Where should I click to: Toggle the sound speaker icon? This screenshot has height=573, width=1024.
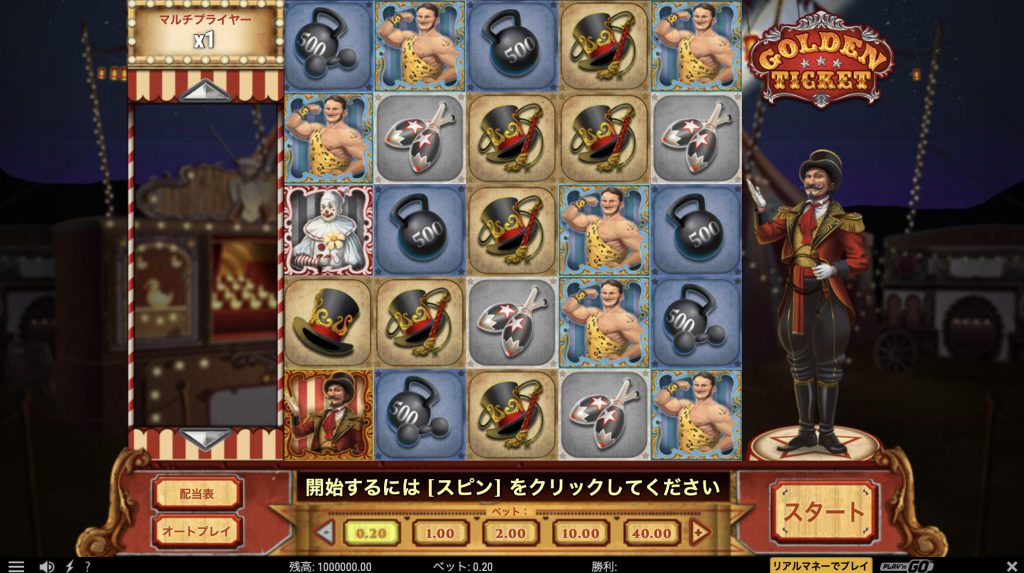coord(46,566)
